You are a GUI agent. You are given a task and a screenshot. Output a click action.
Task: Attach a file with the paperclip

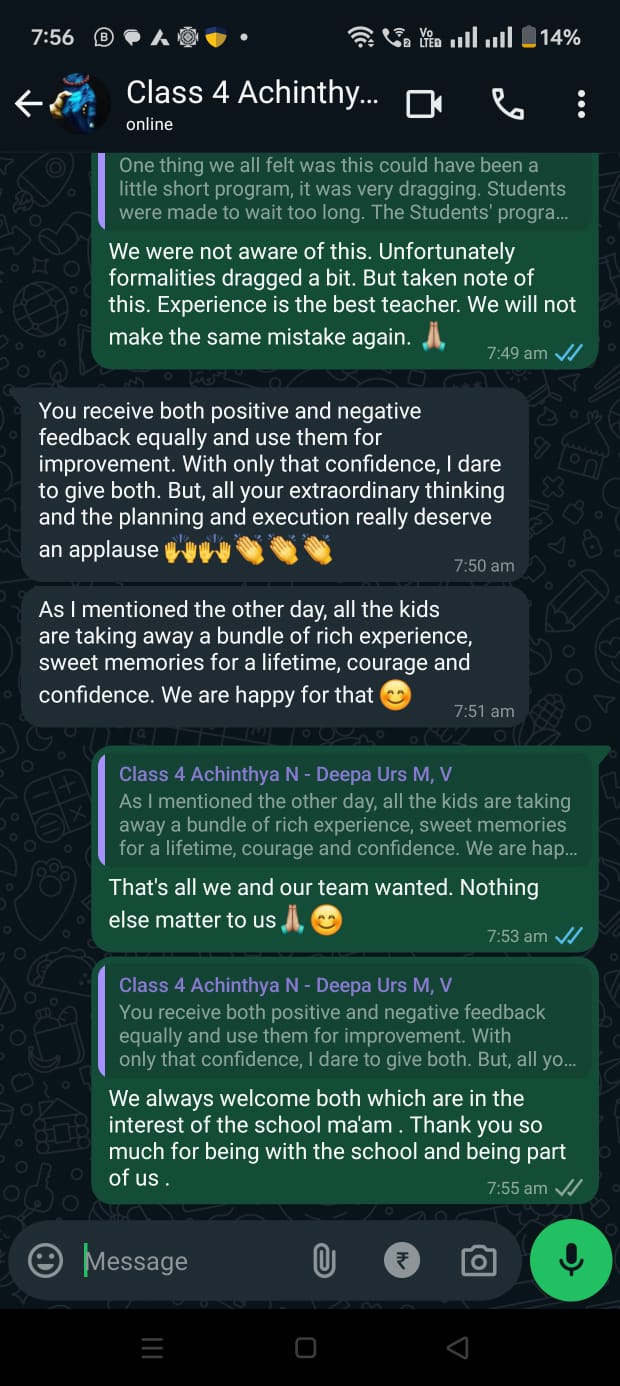coord(324,1261)
